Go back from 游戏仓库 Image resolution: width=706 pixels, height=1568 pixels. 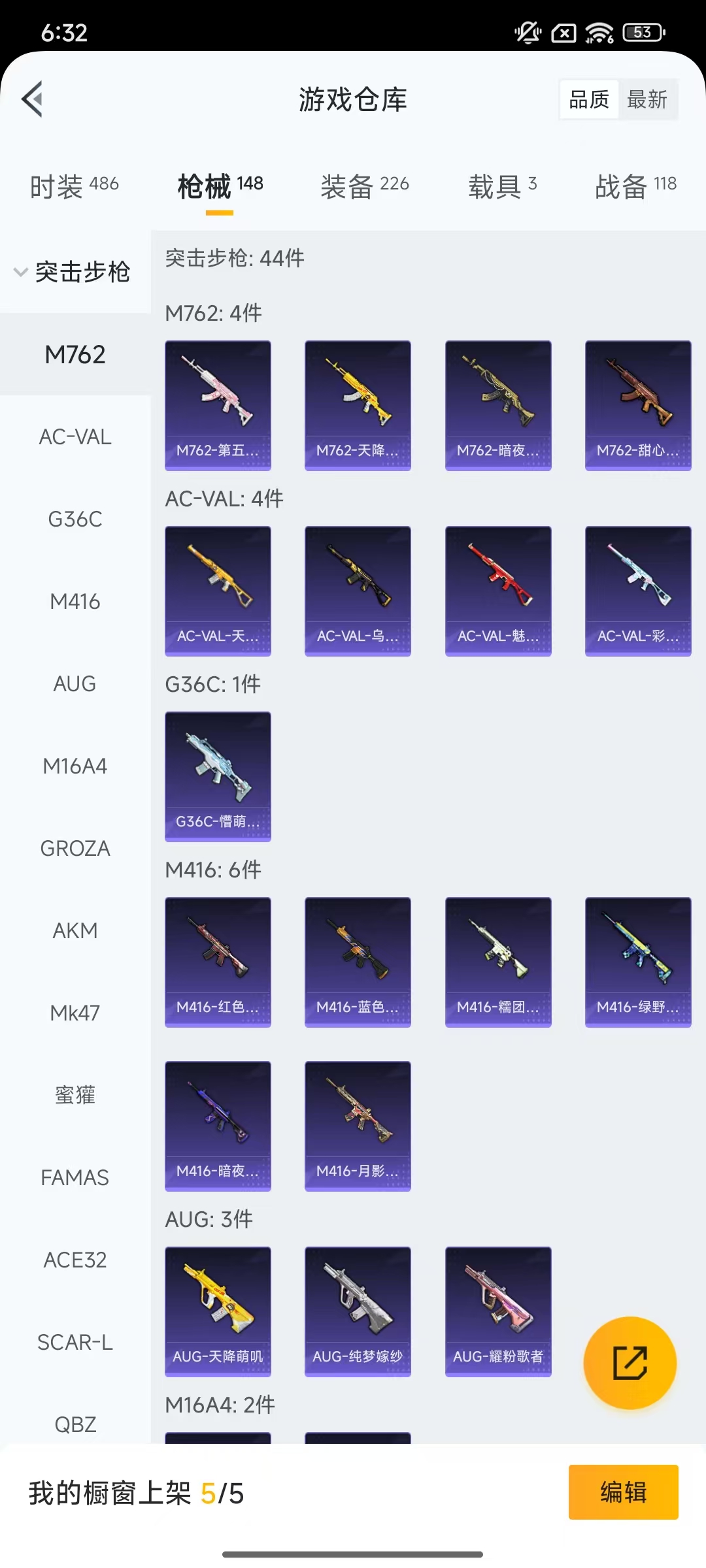pyautogui.click(x=33, y=99)
